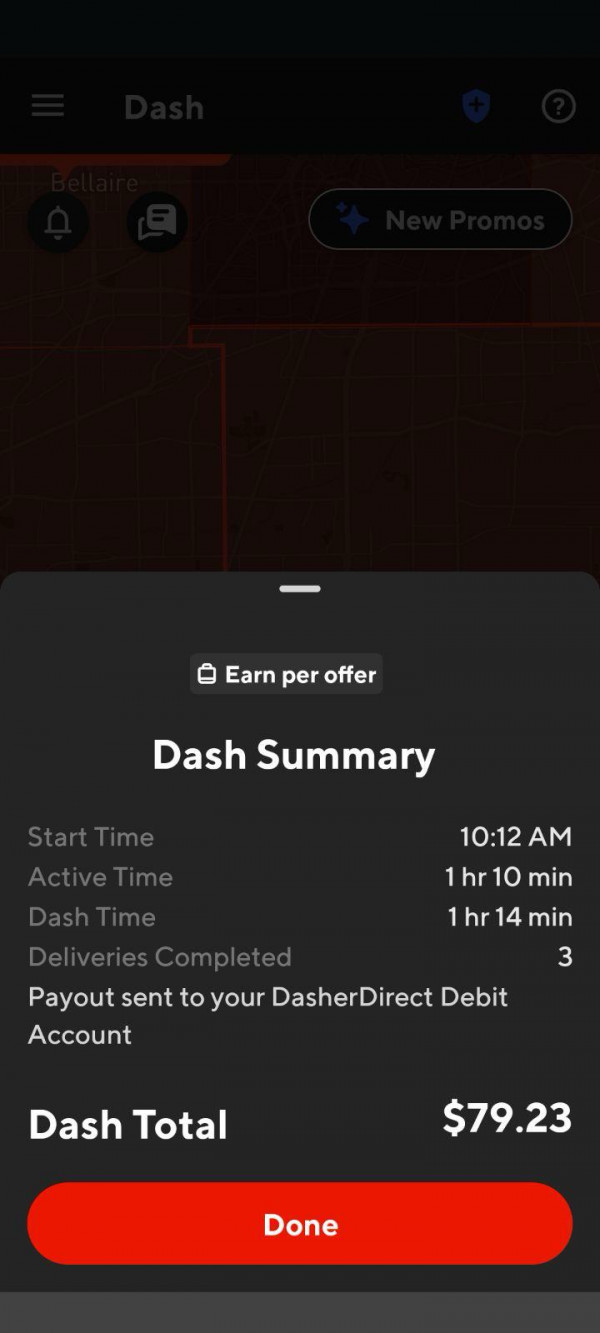
Task: Open the blue safety shield icon
Action: click(x=476, y=106)
